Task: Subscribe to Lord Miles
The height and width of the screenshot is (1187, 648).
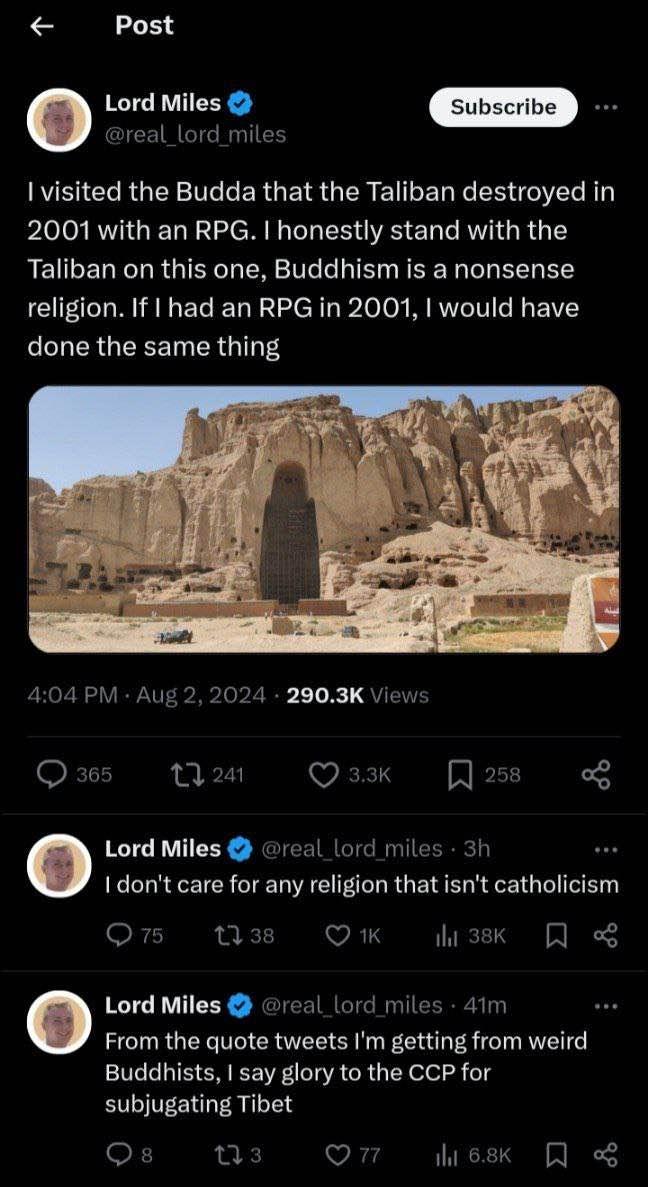Action: point(503,107)
